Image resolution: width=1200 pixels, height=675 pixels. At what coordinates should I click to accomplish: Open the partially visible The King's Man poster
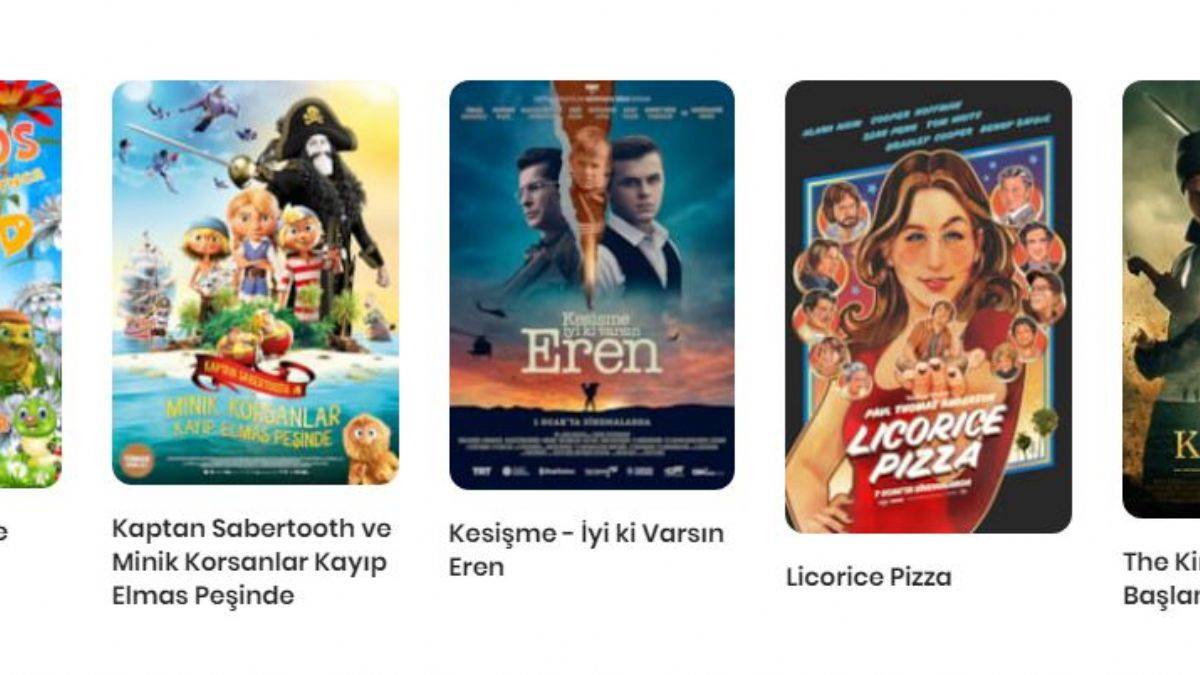click(1162, 300)
